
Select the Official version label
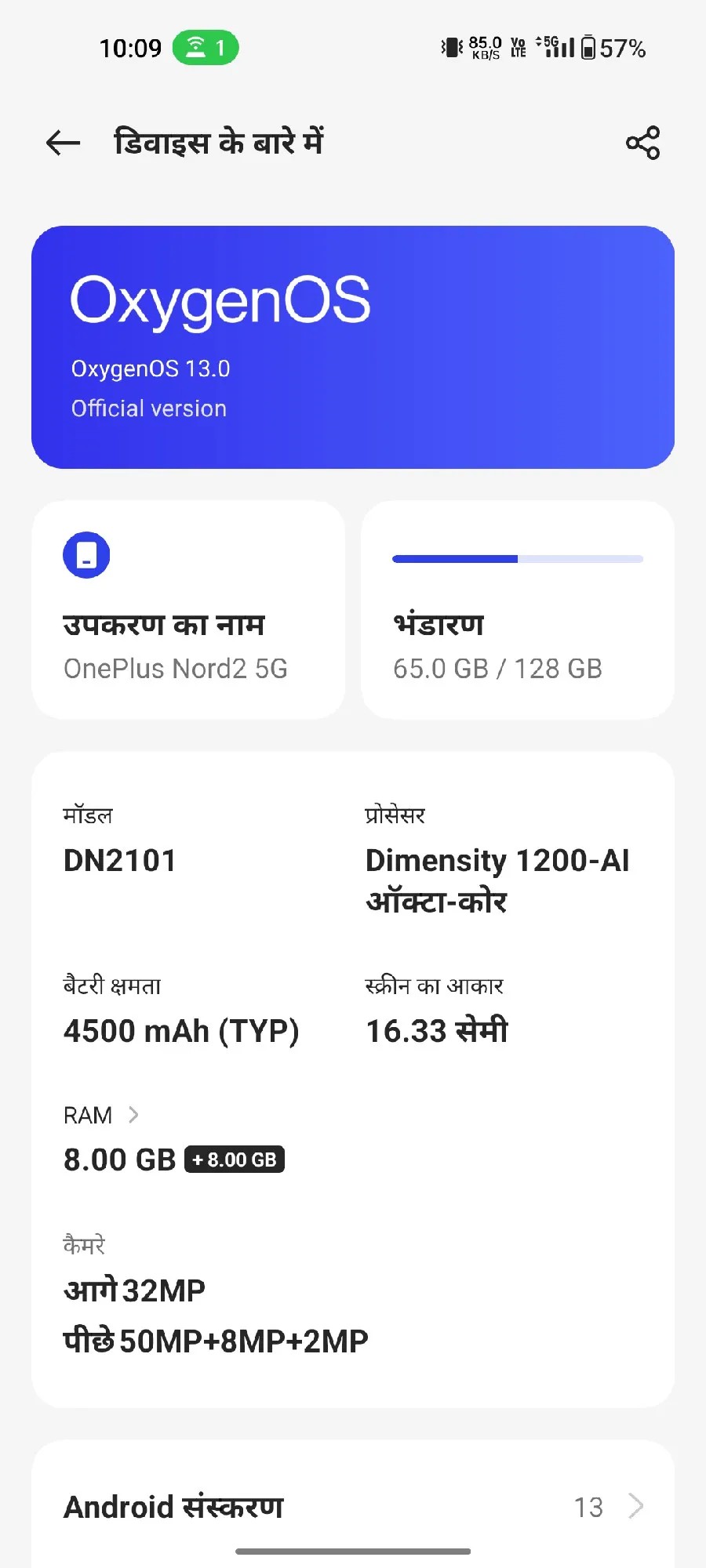(148, 408)
